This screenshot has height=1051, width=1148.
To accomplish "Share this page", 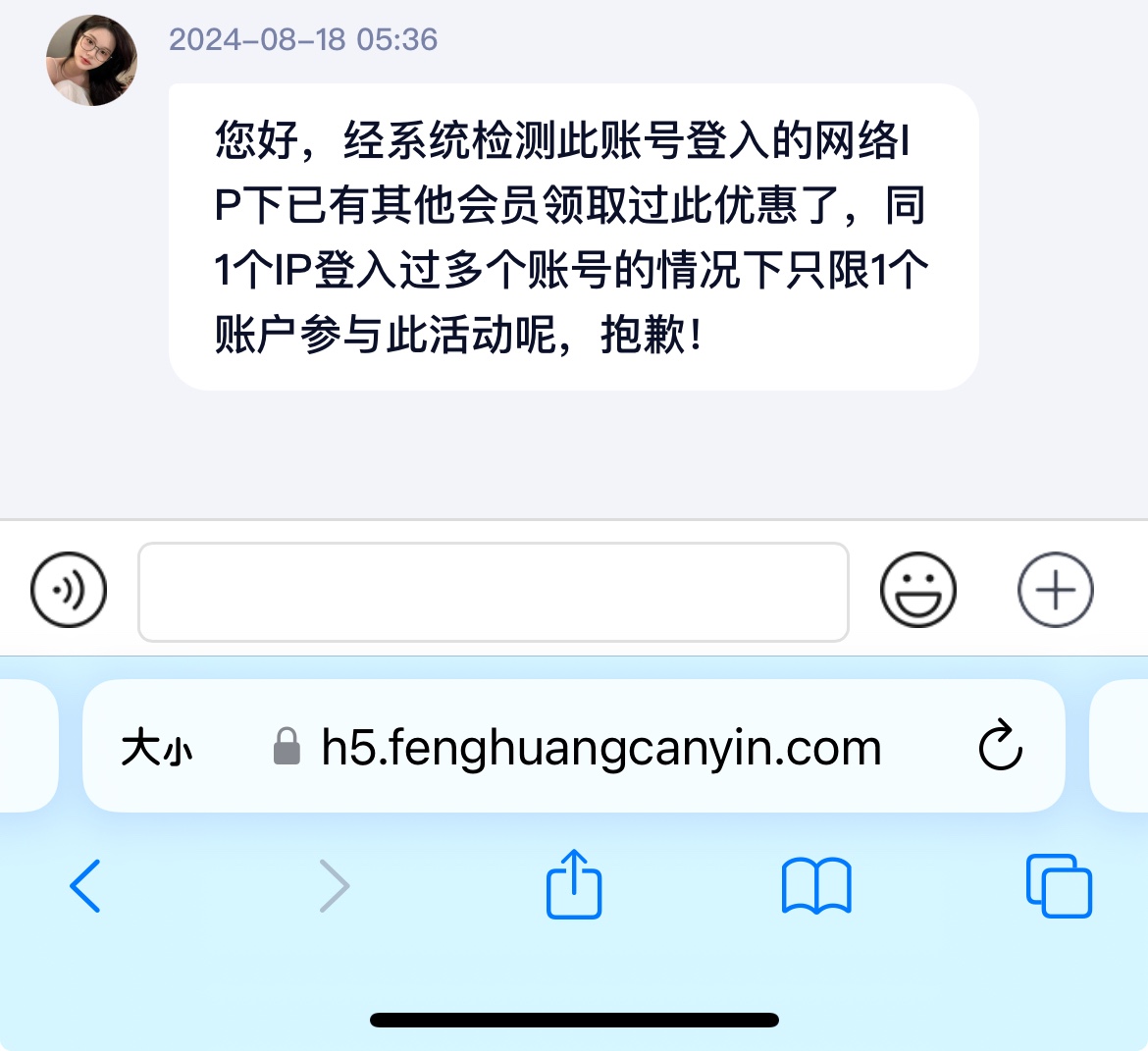I will click(573, 885).
